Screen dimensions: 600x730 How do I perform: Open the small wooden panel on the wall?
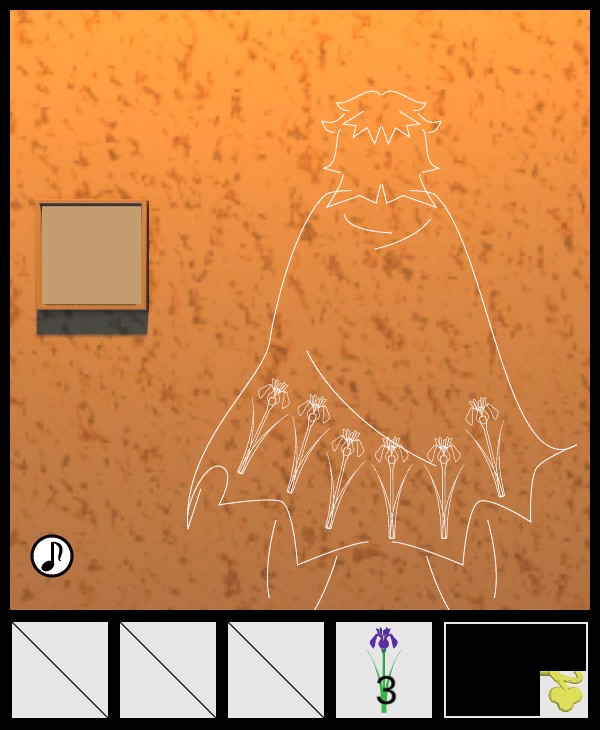92,255
